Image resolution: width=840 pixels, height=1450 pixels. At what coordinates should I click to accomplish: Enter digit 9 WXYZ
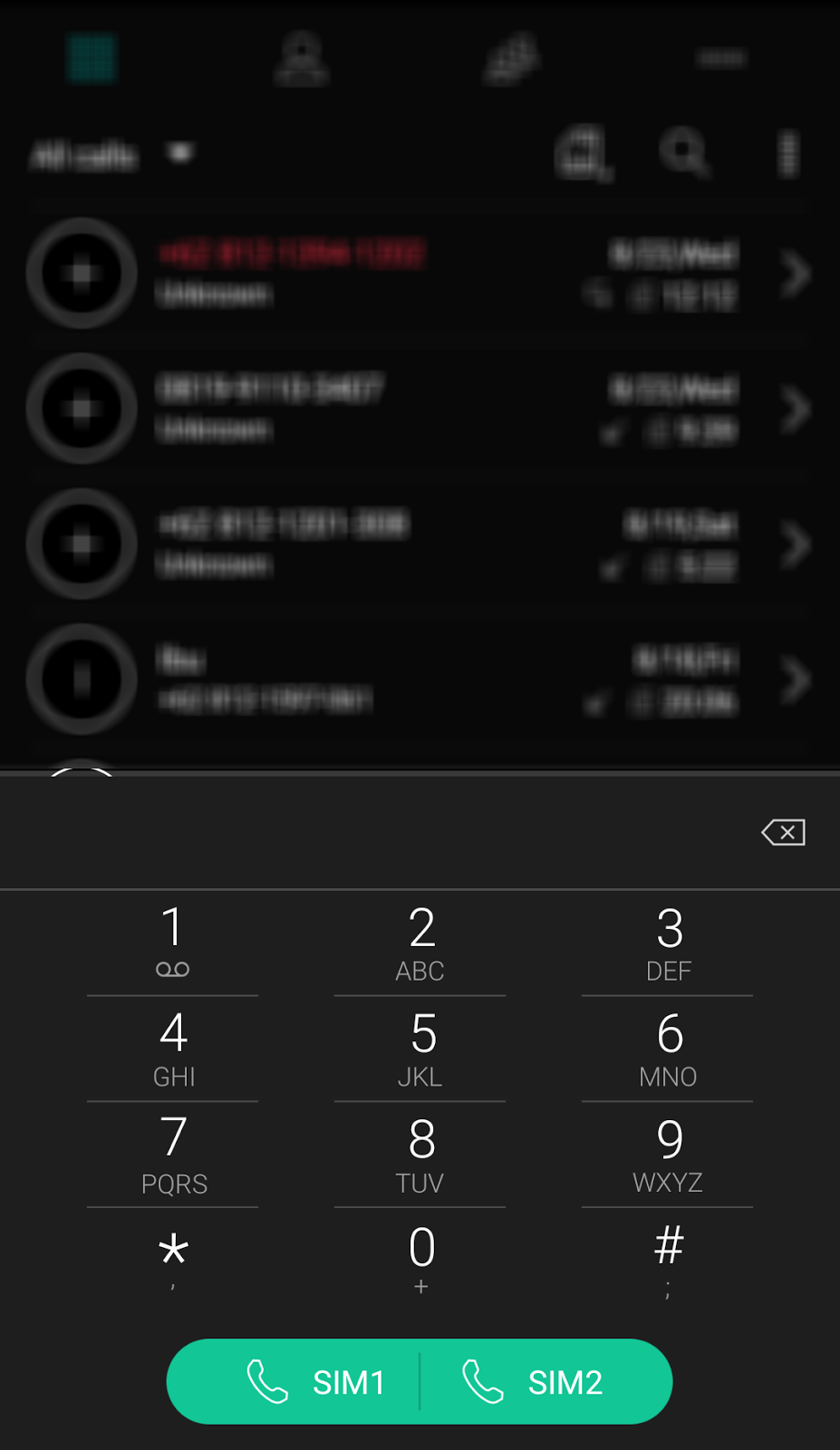(668, 1155)
